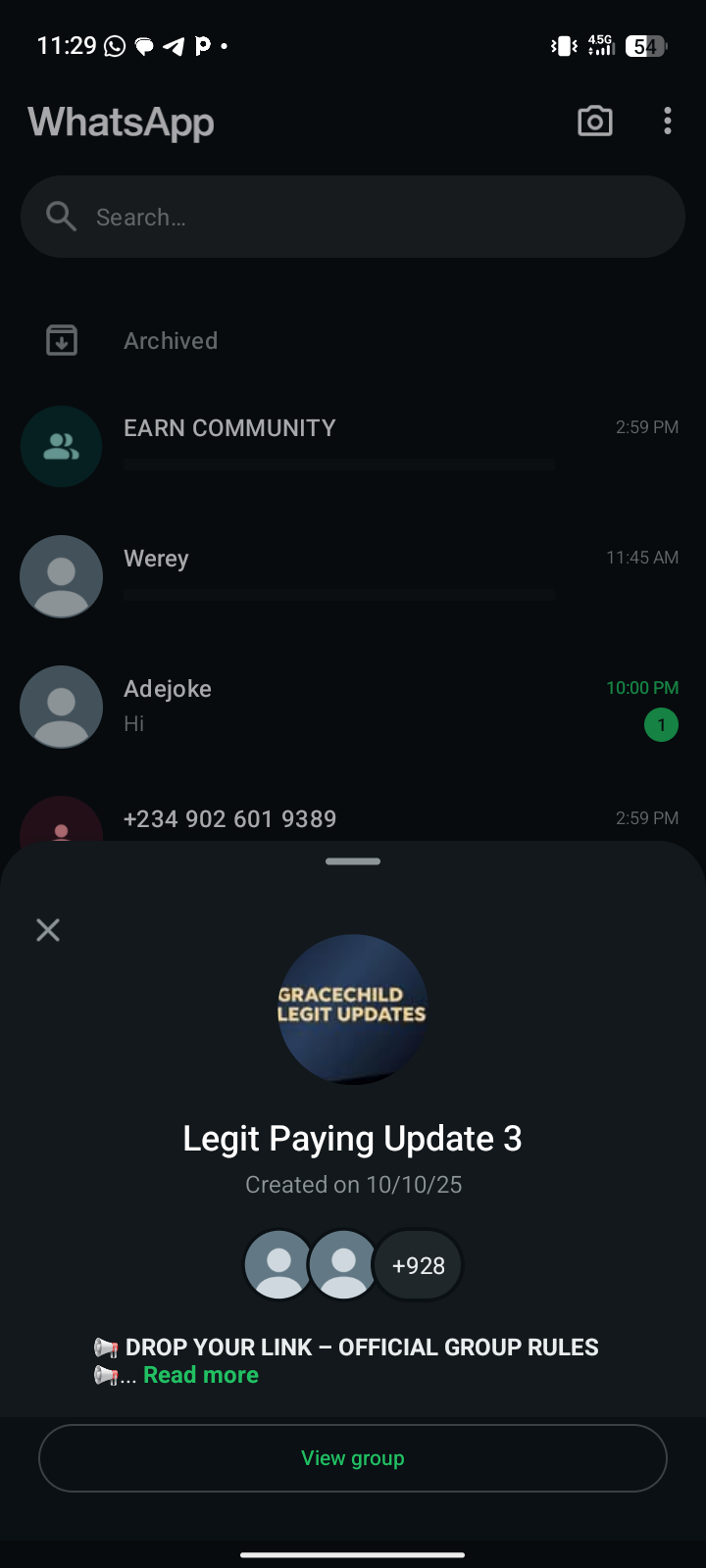Tap the View group button

tap(353, 1458)
